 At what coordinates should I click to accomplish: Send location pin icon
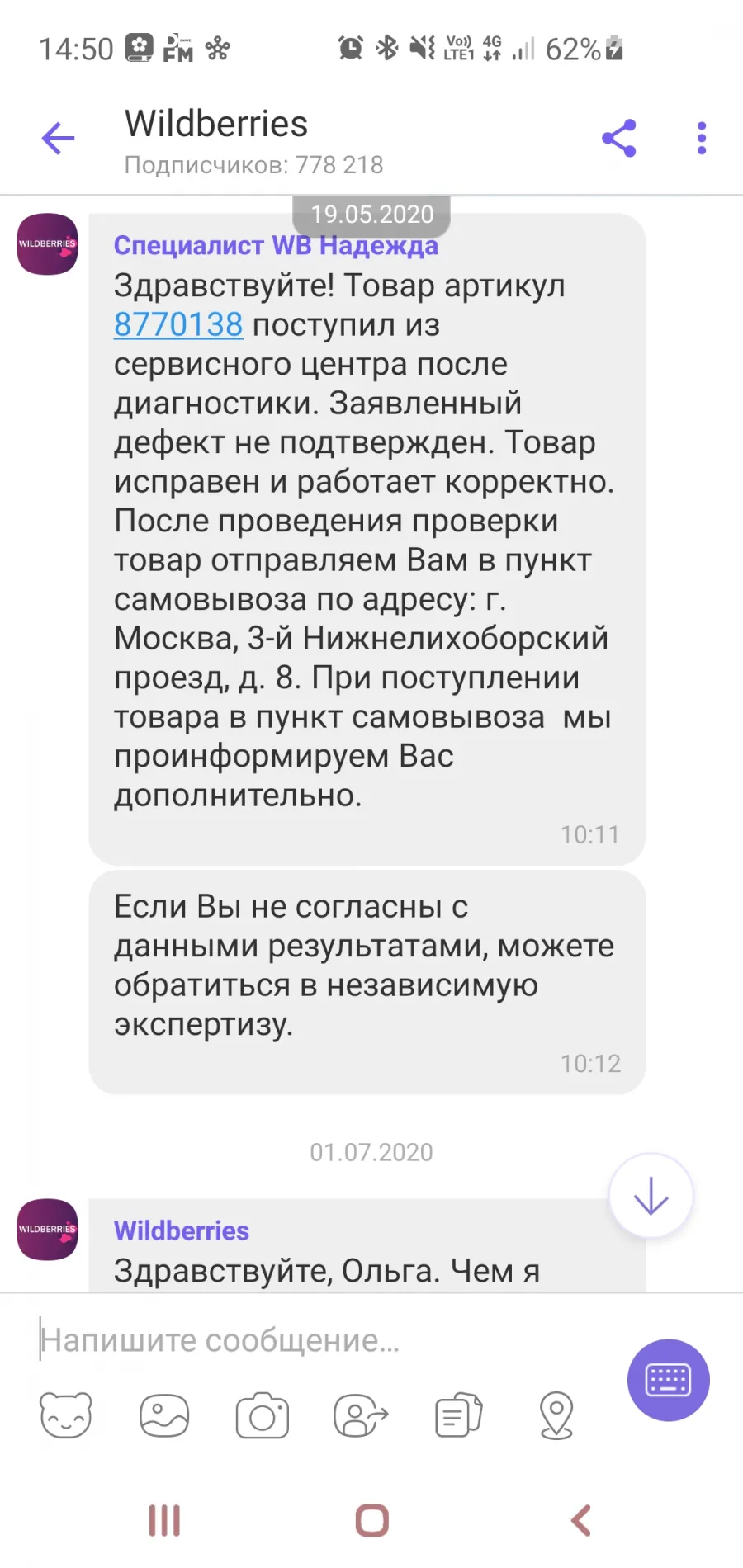[x=556, y=1415]
